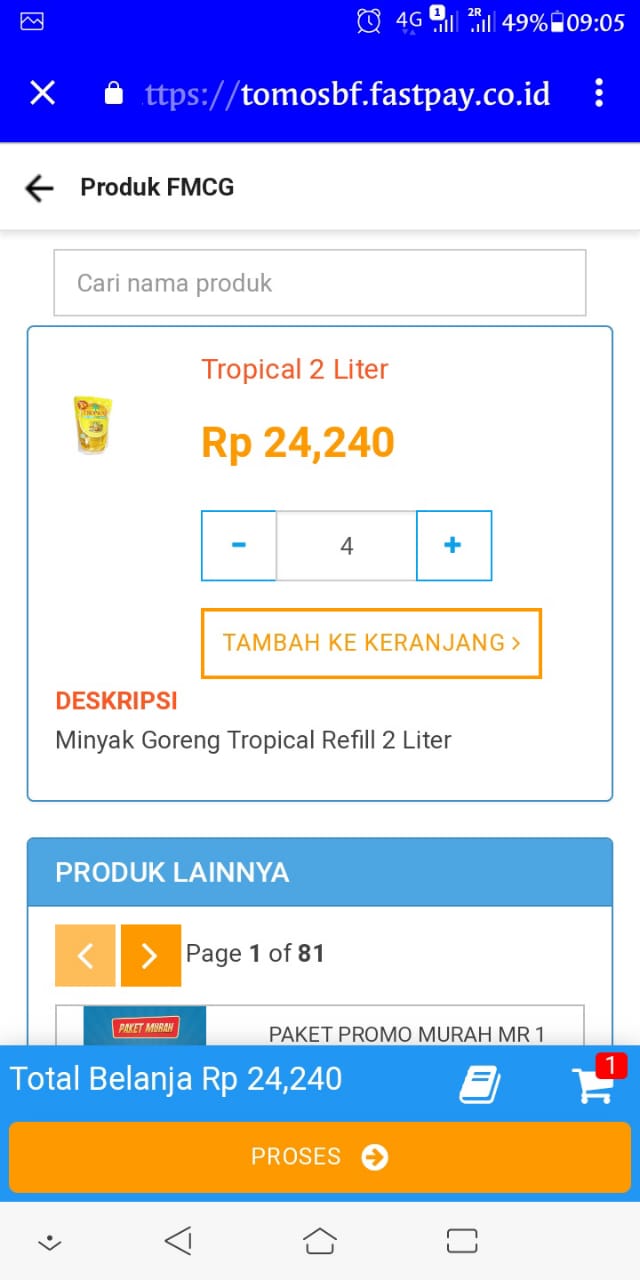Screen dimensions: 640x1280
Task: Go to next page of Produk Lainnya
Action: pyautogui.click(x=150, y=955)
